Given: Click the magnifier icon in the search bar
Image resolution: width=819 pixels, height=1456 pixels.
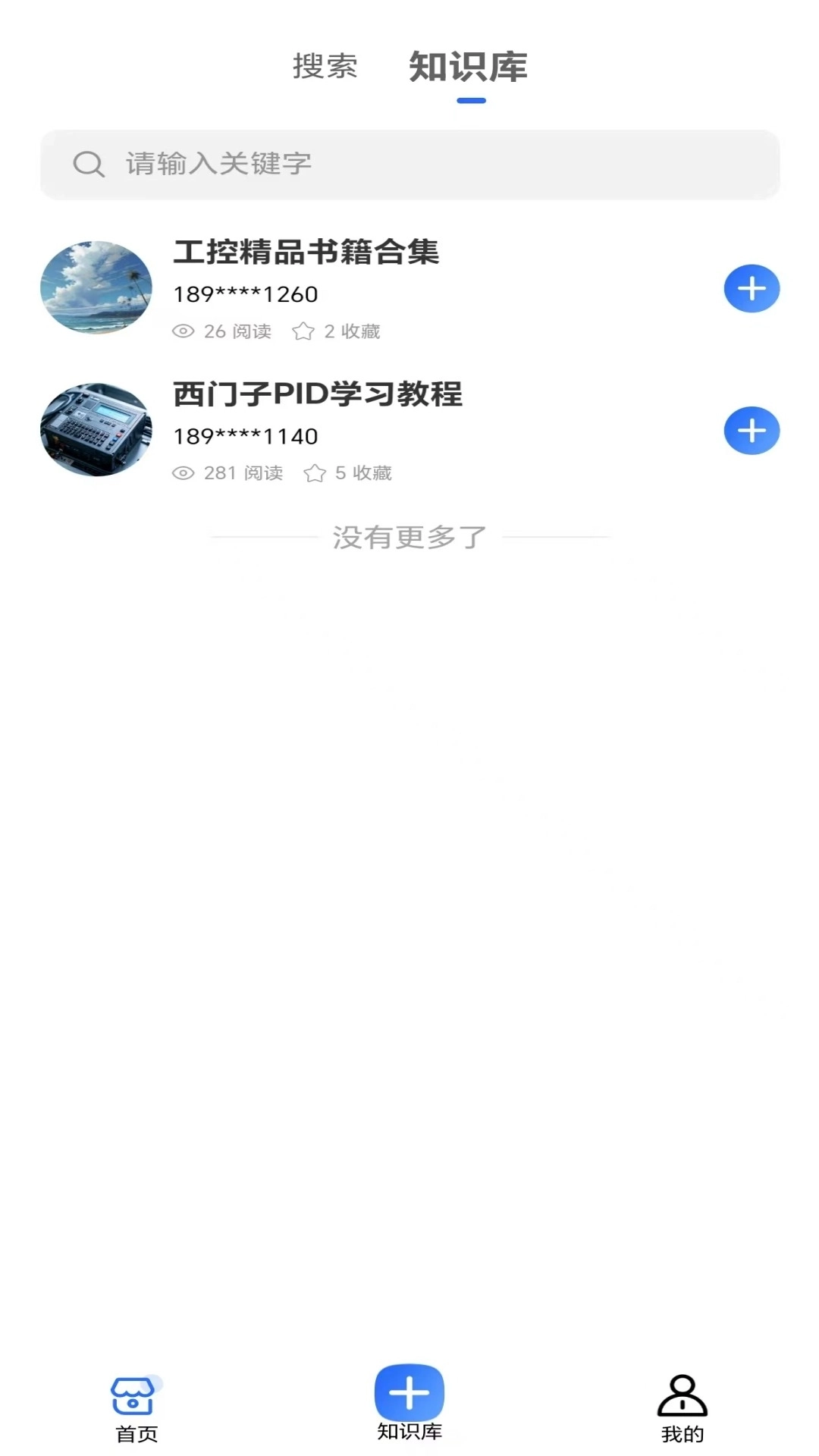Looking at the screenshot, I should (89, 163).
